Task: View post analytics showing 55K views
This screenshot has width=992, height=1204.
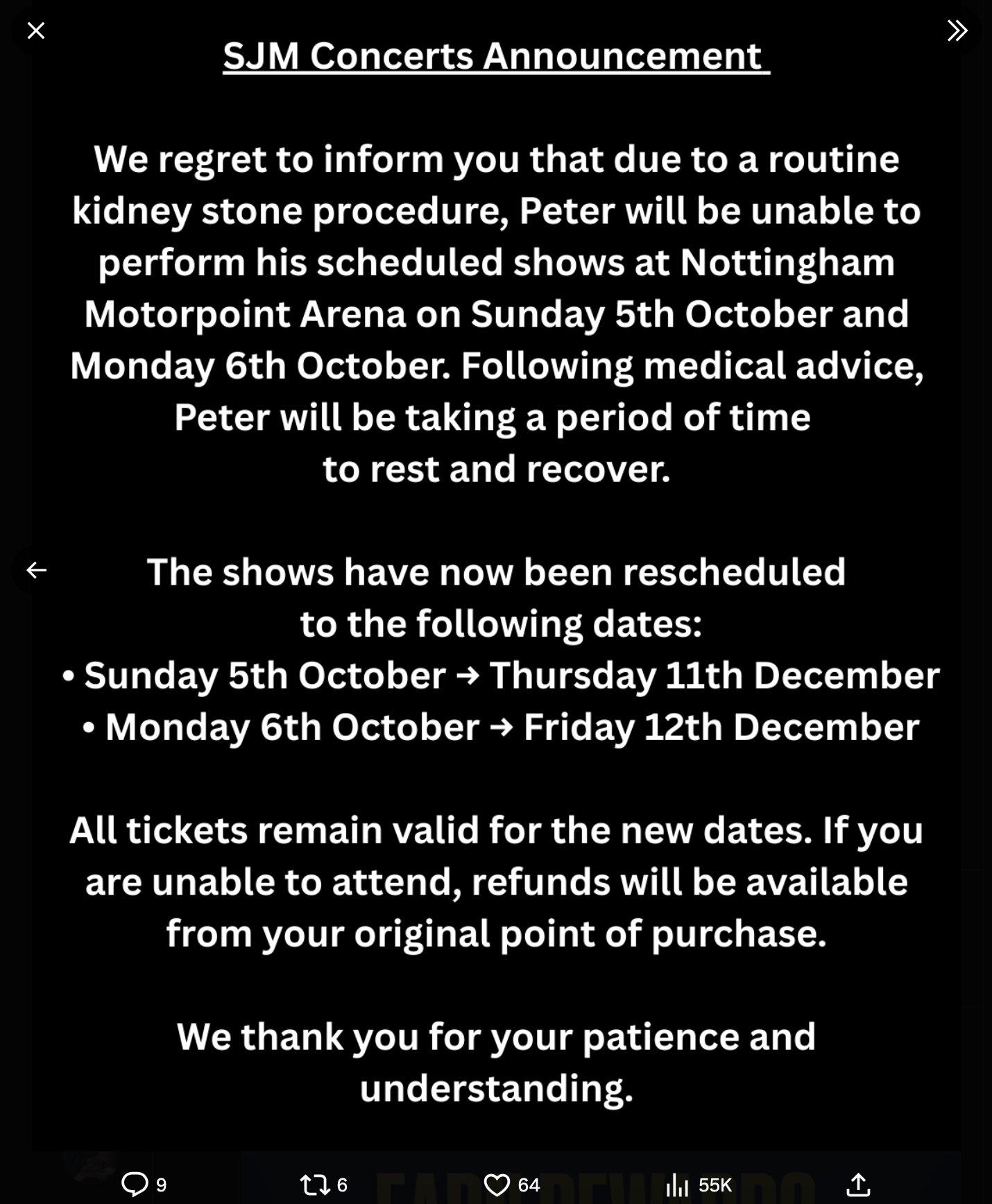Action: pyautogui.click(x=678, y=1185)
